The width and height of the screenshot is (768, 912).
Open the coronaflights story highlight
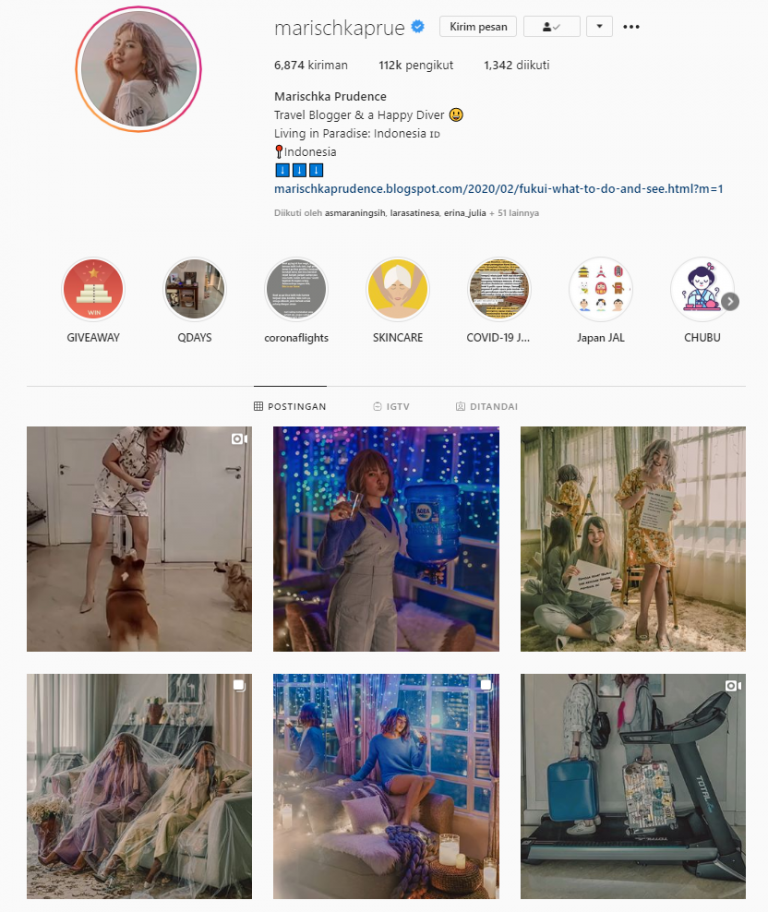(296, 290)
